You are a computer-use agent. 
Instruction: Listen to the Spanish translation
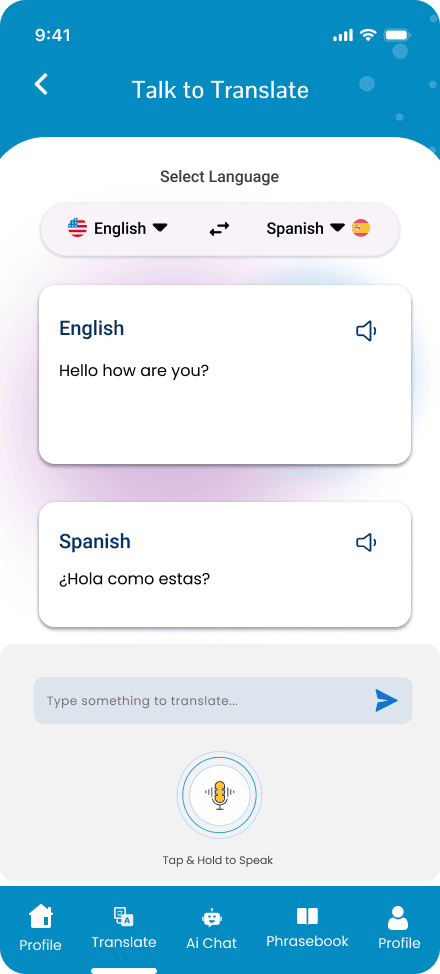click(366, 542)
